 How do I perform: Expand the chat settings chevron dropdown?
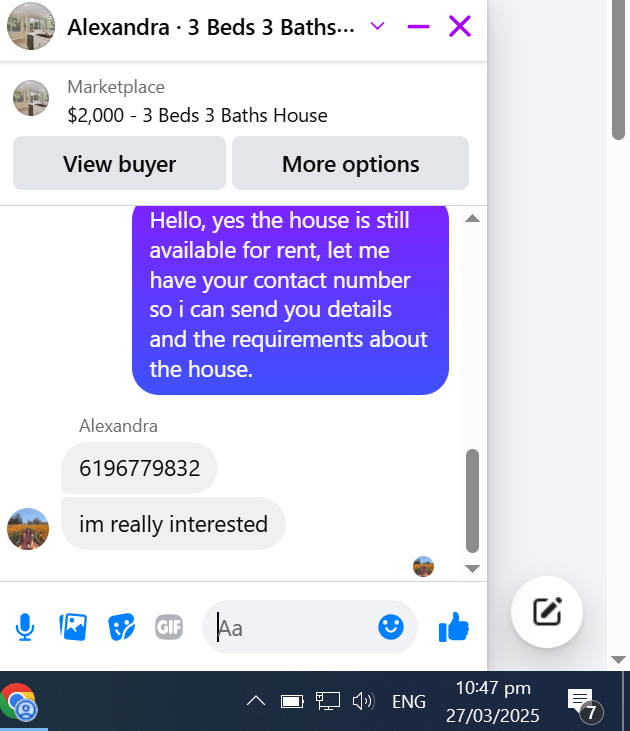pyautogui.click(x=377, y=26)
